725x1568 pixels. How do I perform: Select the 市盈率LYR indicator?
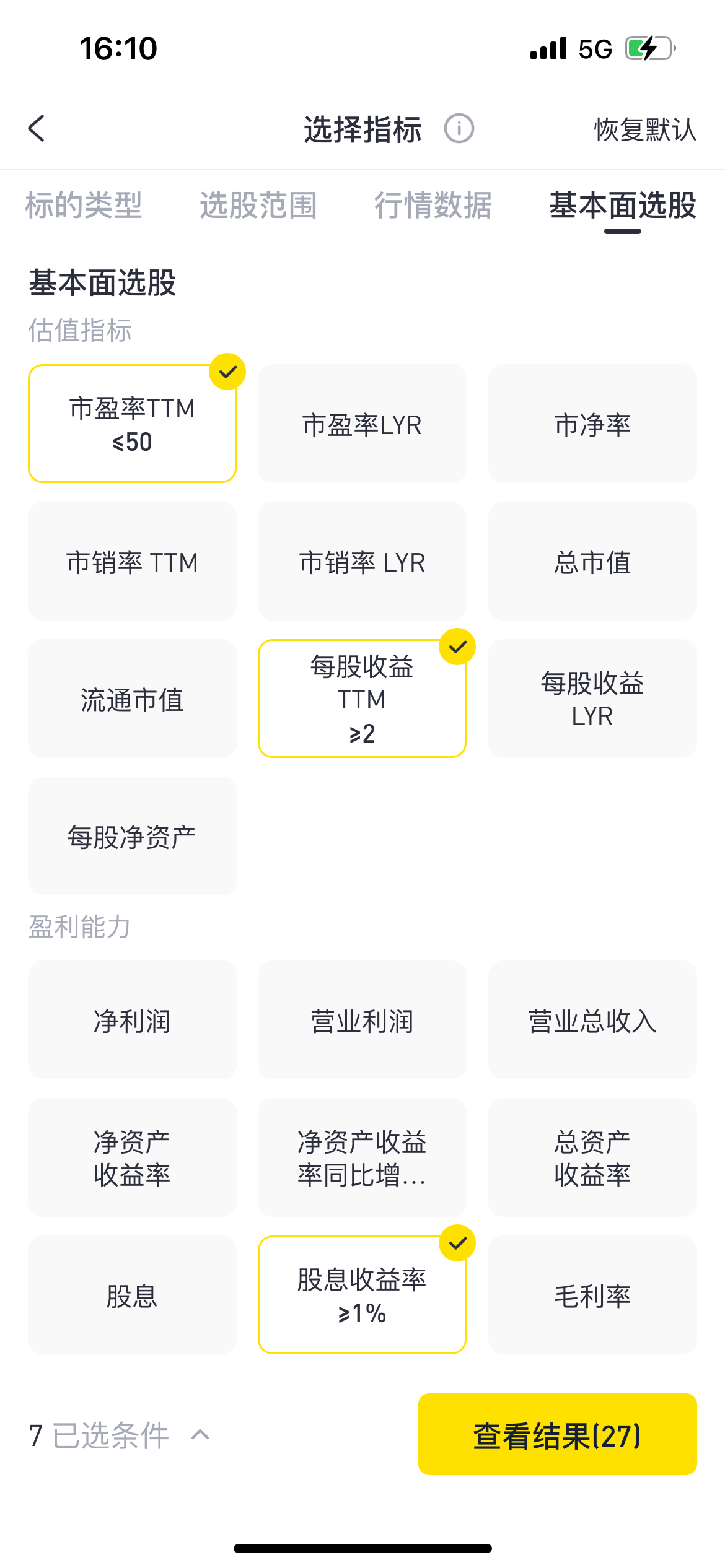pyautogui.click(x=362, y=424)
